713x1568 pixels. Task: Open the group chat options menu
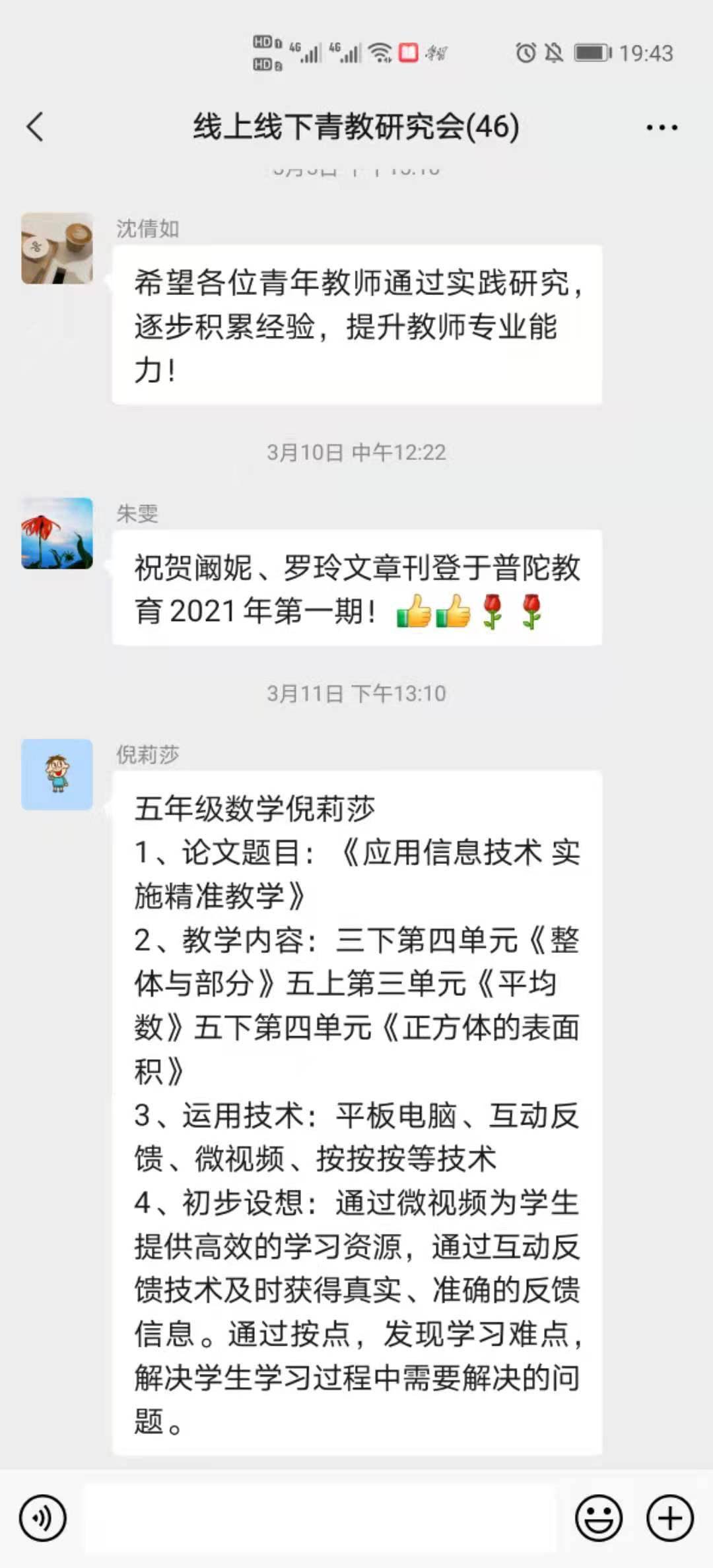coord(662,127)
